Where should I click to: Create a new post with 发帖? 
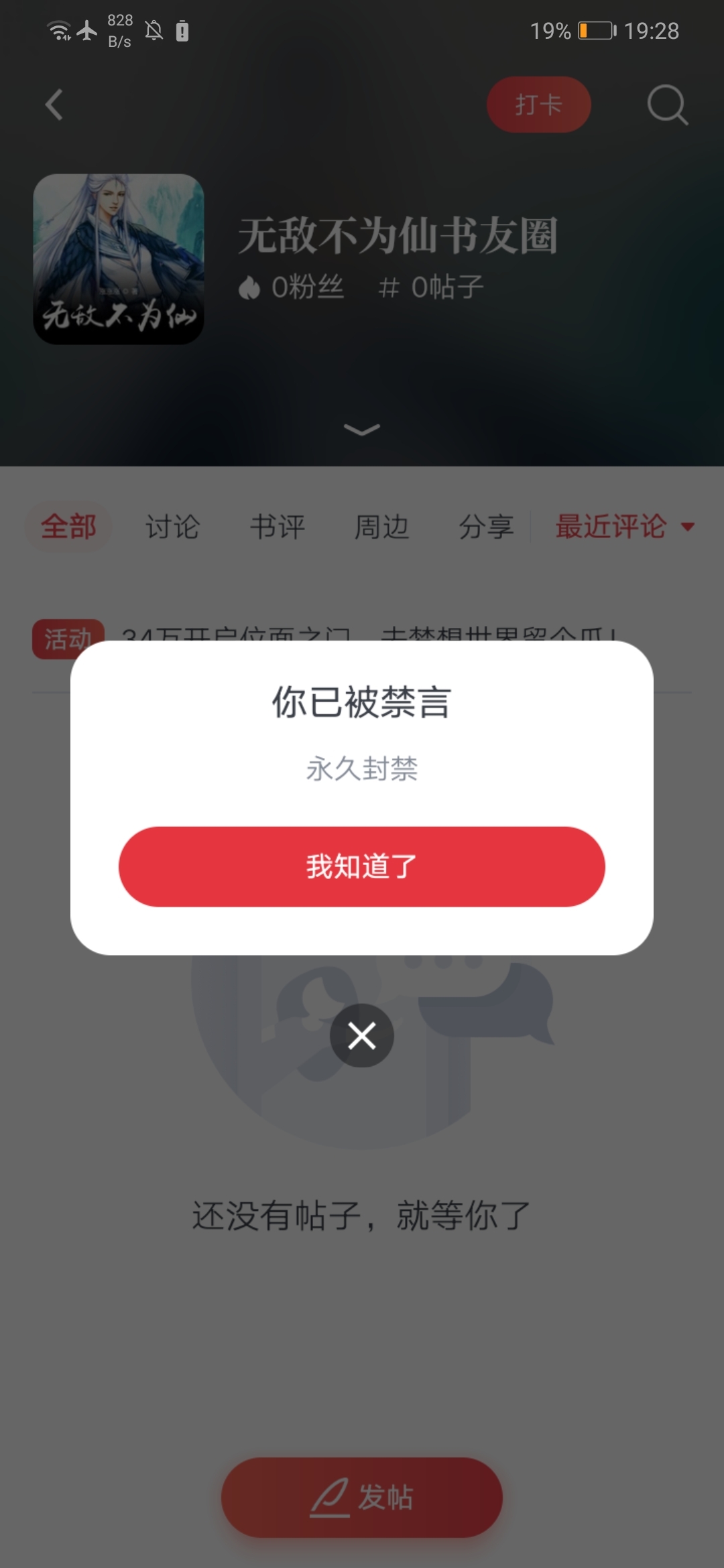(362, 1497)
